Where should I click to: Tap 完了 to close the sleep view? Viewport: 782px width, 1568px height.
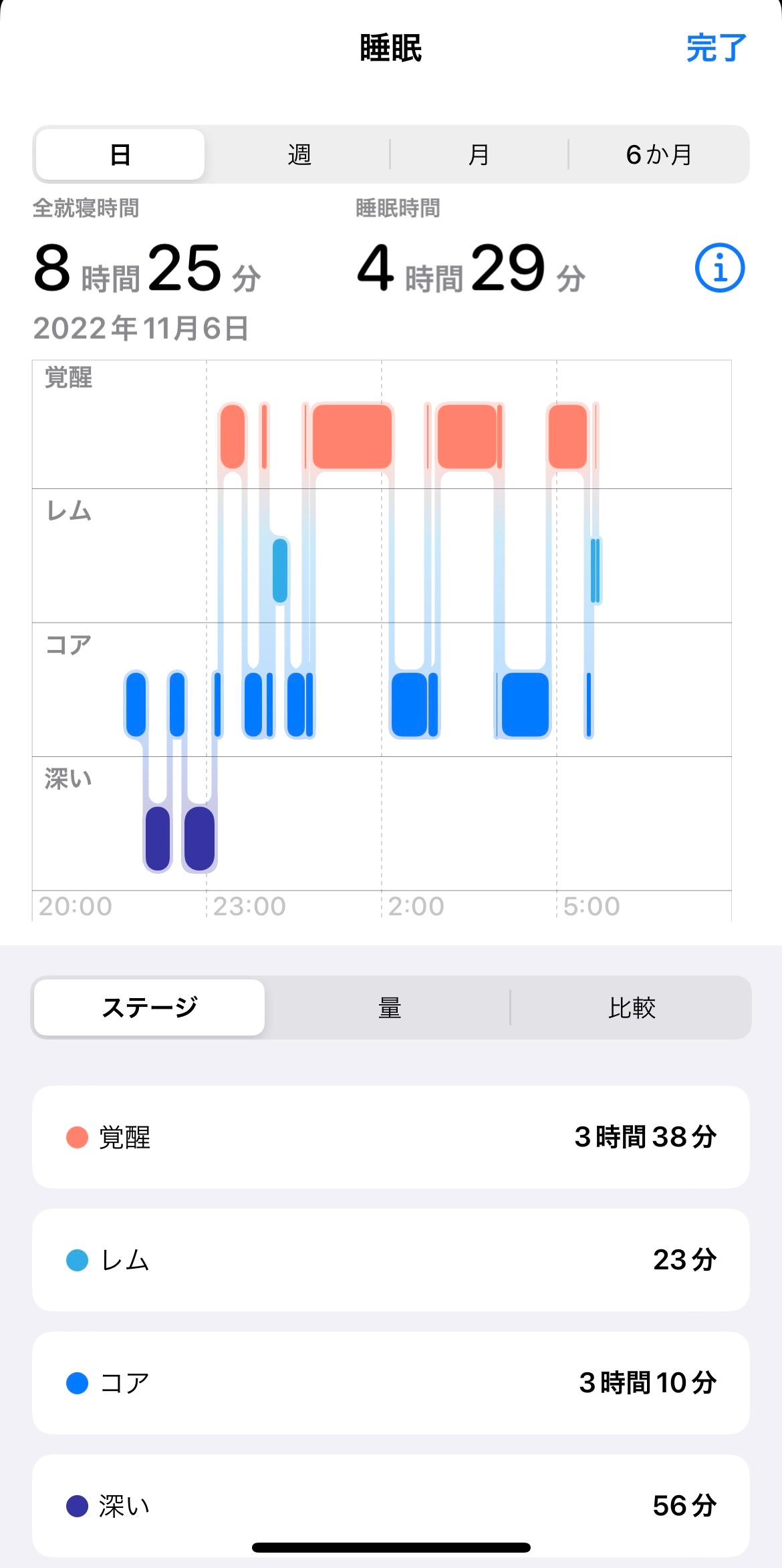tap(716, 48)
